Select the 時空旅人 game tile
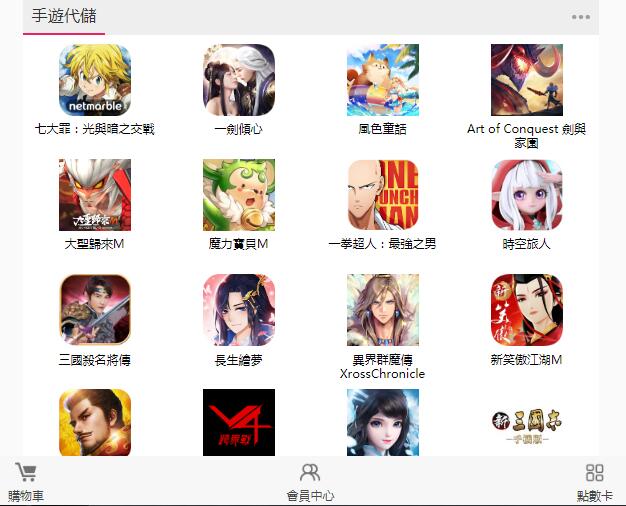The height and width of the screenshot is (506, 626). point(527,195)
